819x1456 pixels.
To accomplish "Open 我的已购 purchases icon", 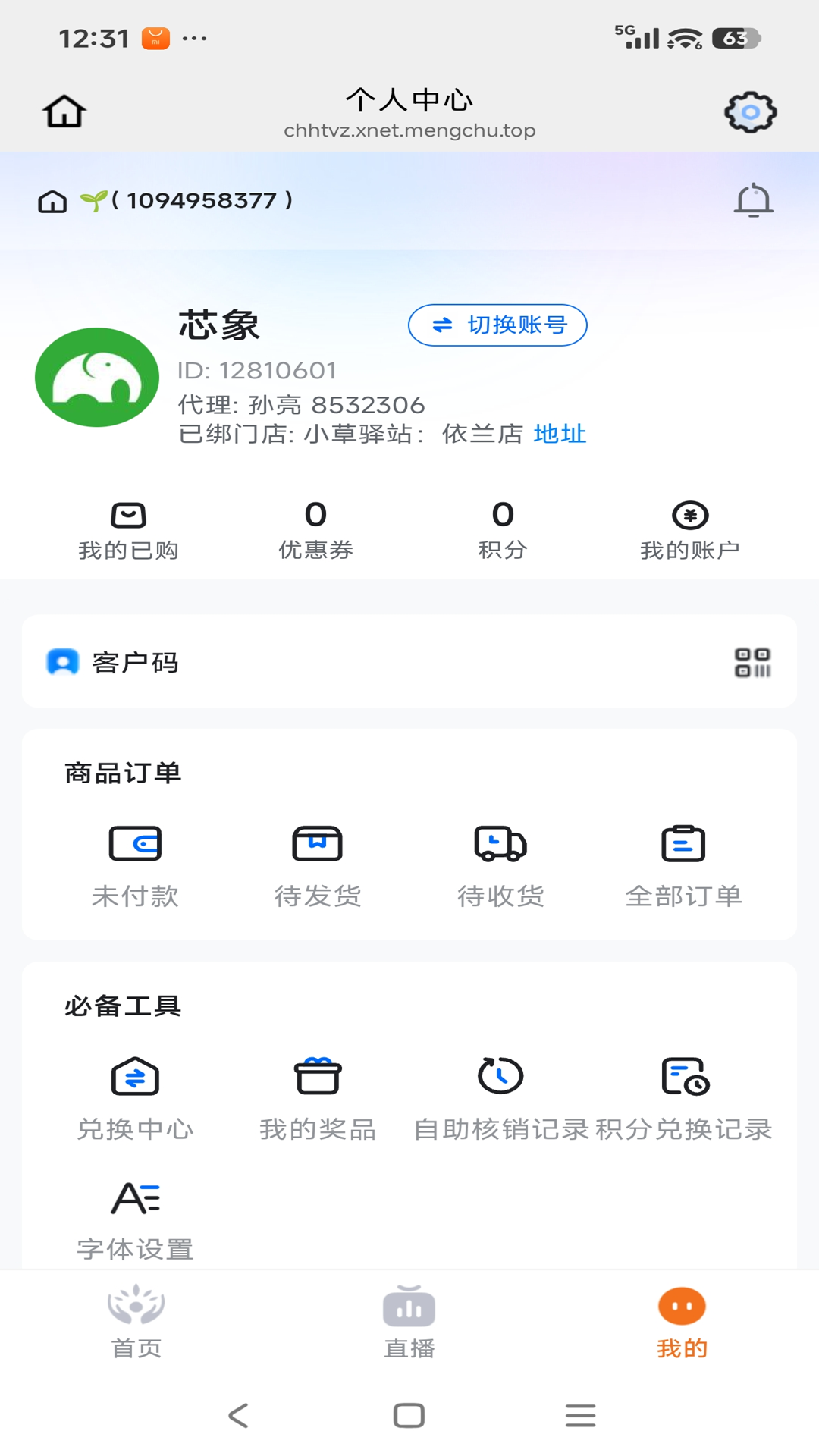I will click(x=130, y=515).
